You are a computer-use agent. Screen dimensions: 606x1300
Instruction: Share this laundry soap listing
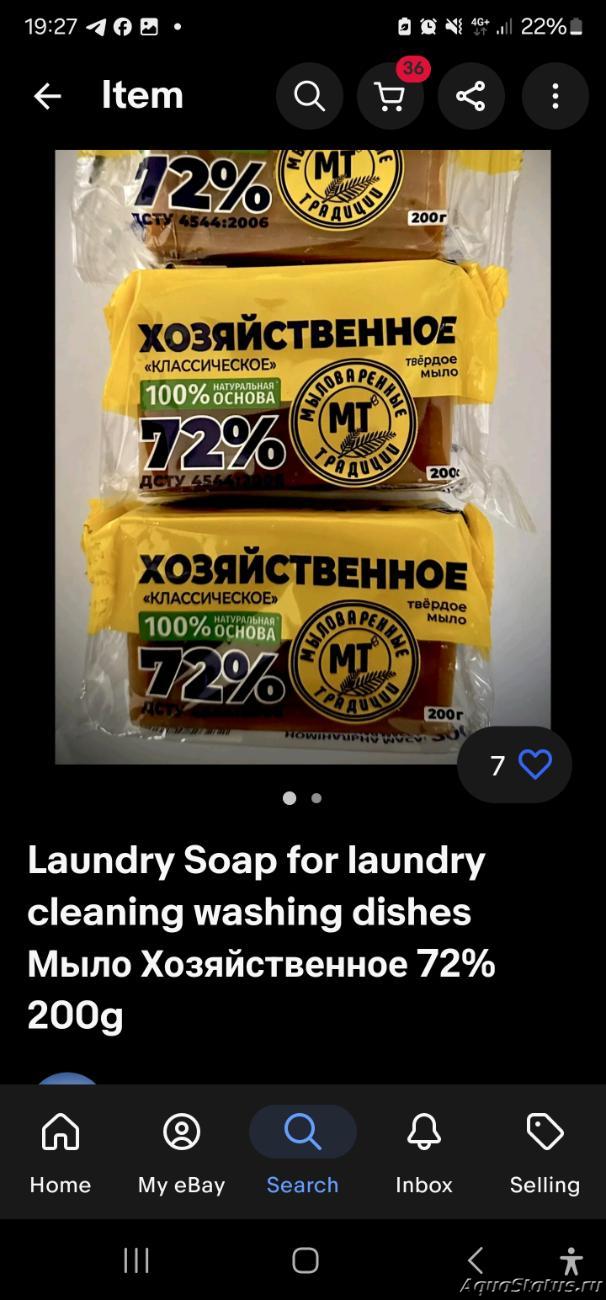pyautogui.click(x=471, y=96)
